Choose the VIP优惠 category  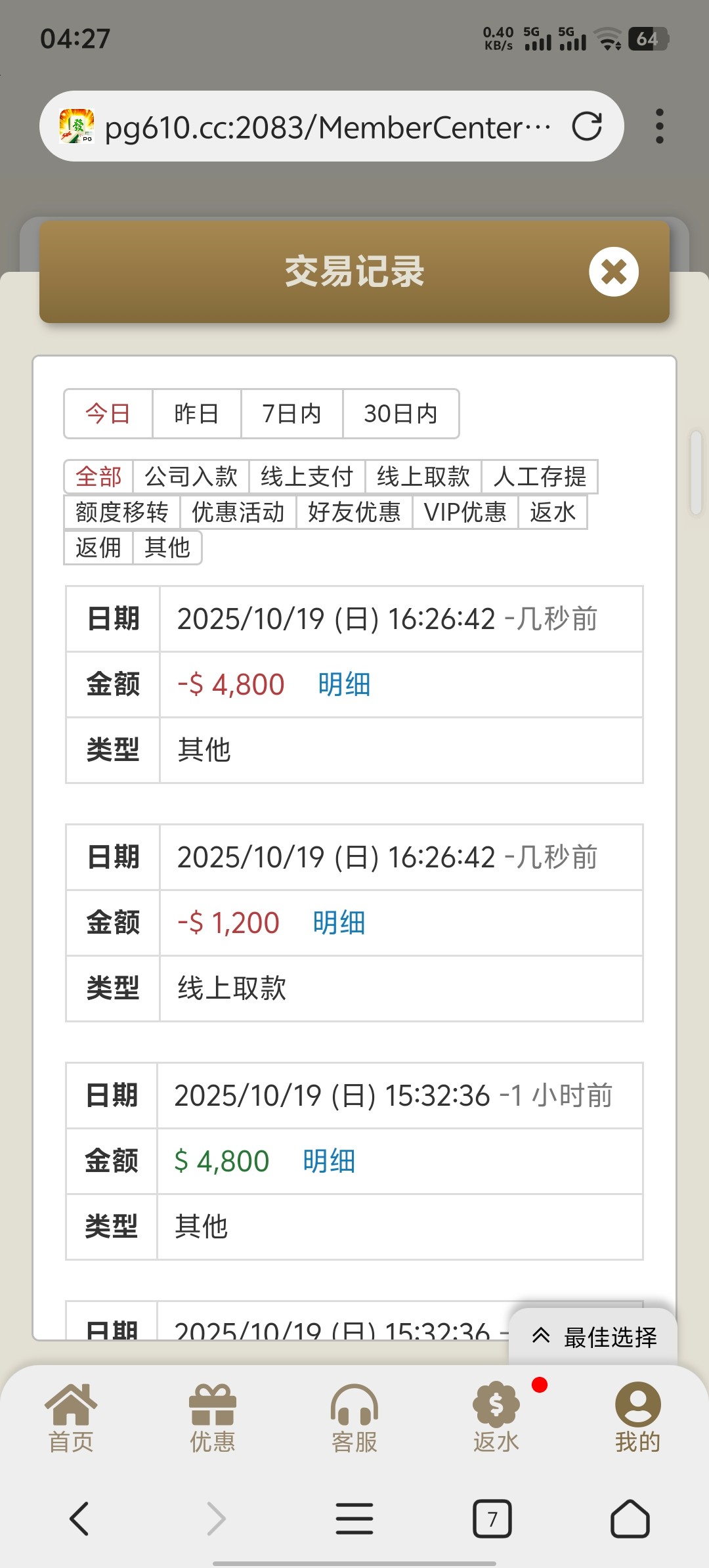(x=465, y=512)
